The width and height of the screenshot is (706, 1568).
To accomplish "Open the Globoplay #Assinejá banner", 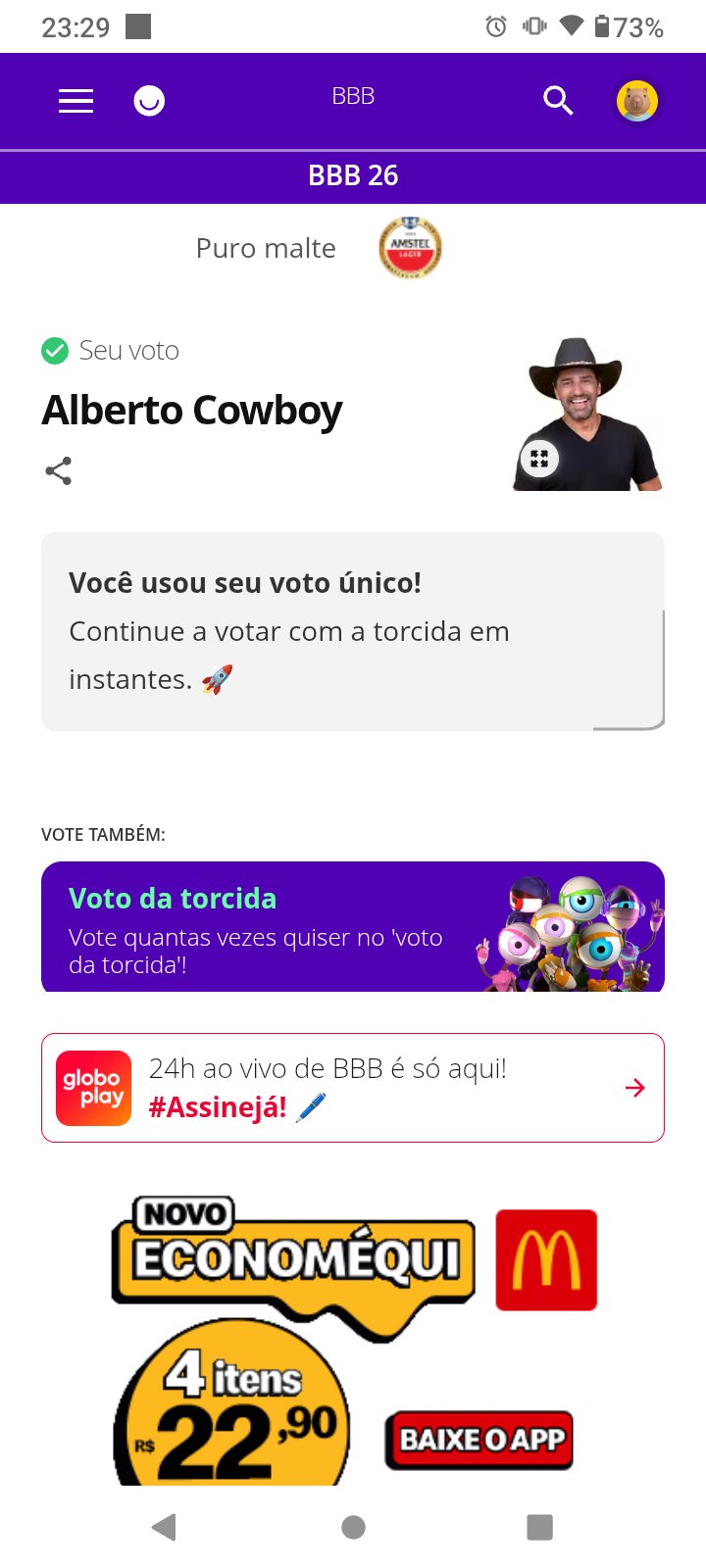I will coord(353,1088).
